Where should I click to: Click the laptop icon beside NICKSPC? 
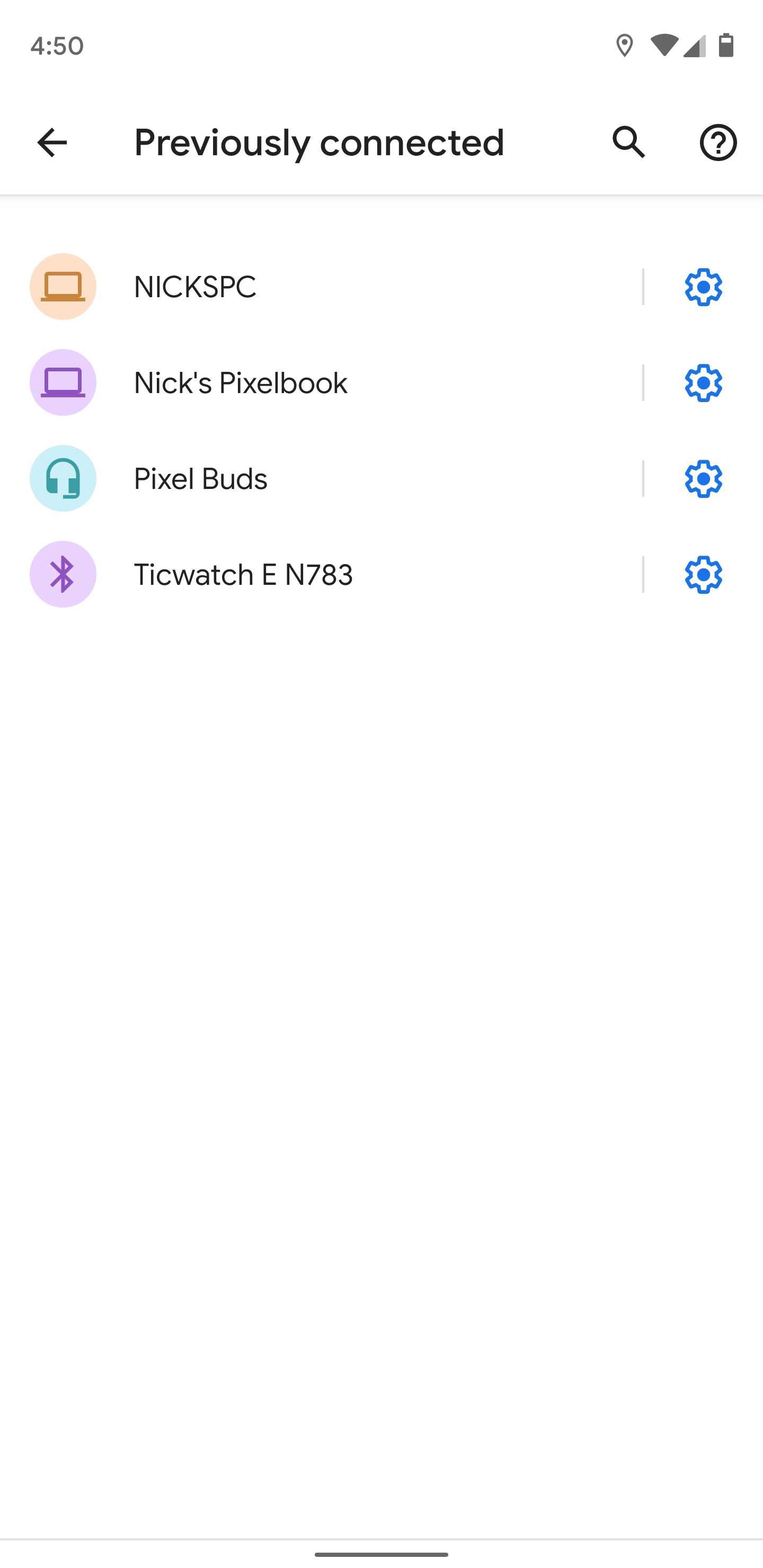point(63,287)
